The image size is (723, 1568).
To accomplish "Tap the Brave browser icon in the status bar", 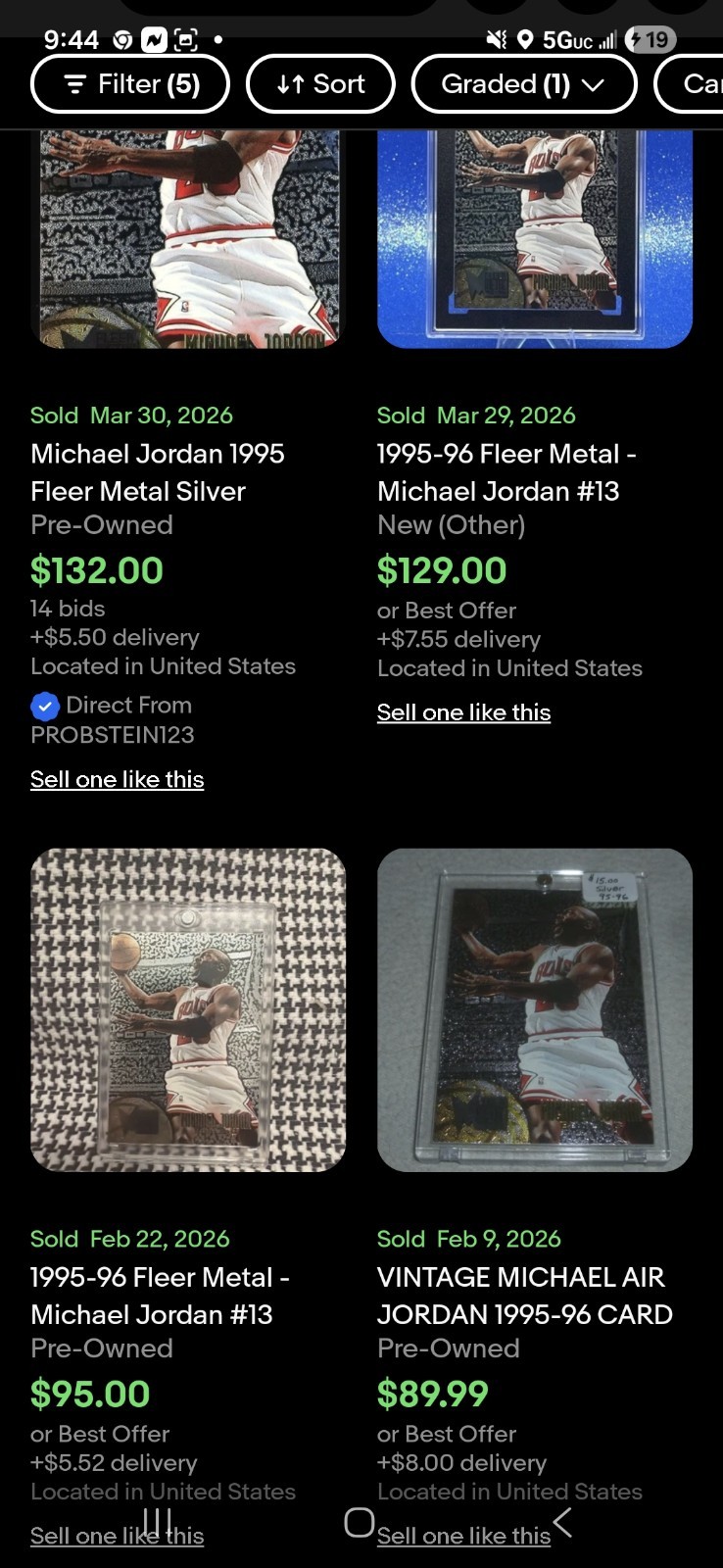I will click(122, 40).
